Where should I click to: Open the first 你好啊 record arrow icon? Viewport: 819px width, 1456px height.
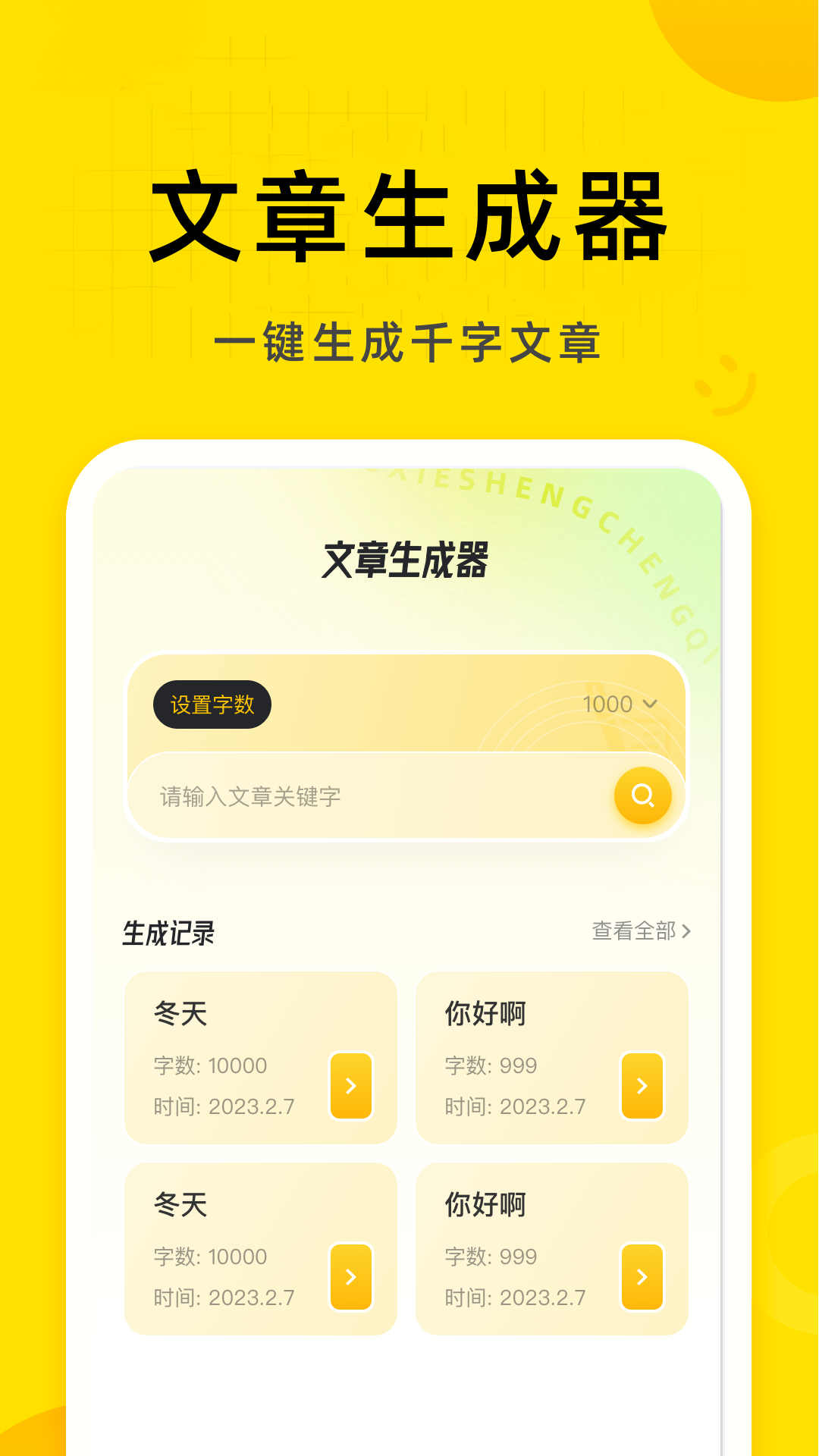coord(641,1086)
